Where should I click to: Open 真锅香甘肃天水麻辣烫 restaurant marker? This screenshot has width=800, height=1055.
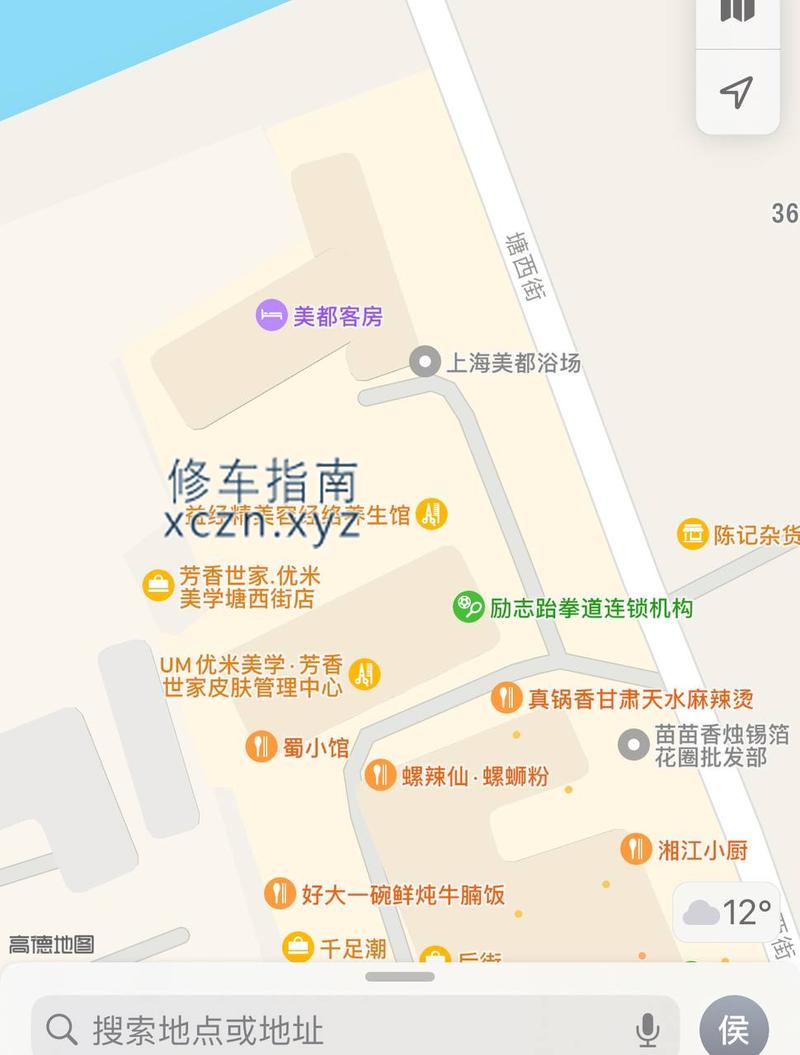click(x=507, y=698)
